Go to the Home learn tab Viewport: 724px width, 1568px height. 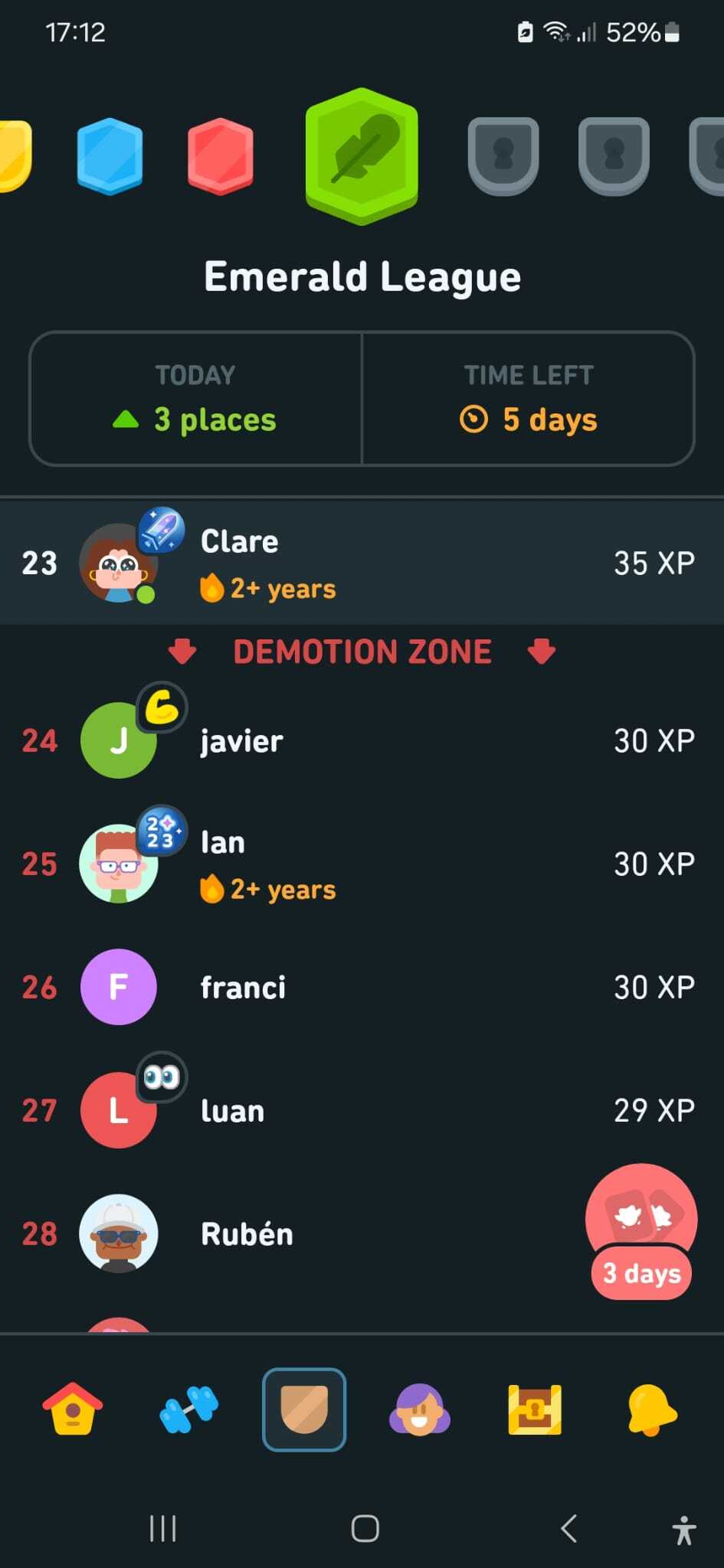tap(73, 1409)
